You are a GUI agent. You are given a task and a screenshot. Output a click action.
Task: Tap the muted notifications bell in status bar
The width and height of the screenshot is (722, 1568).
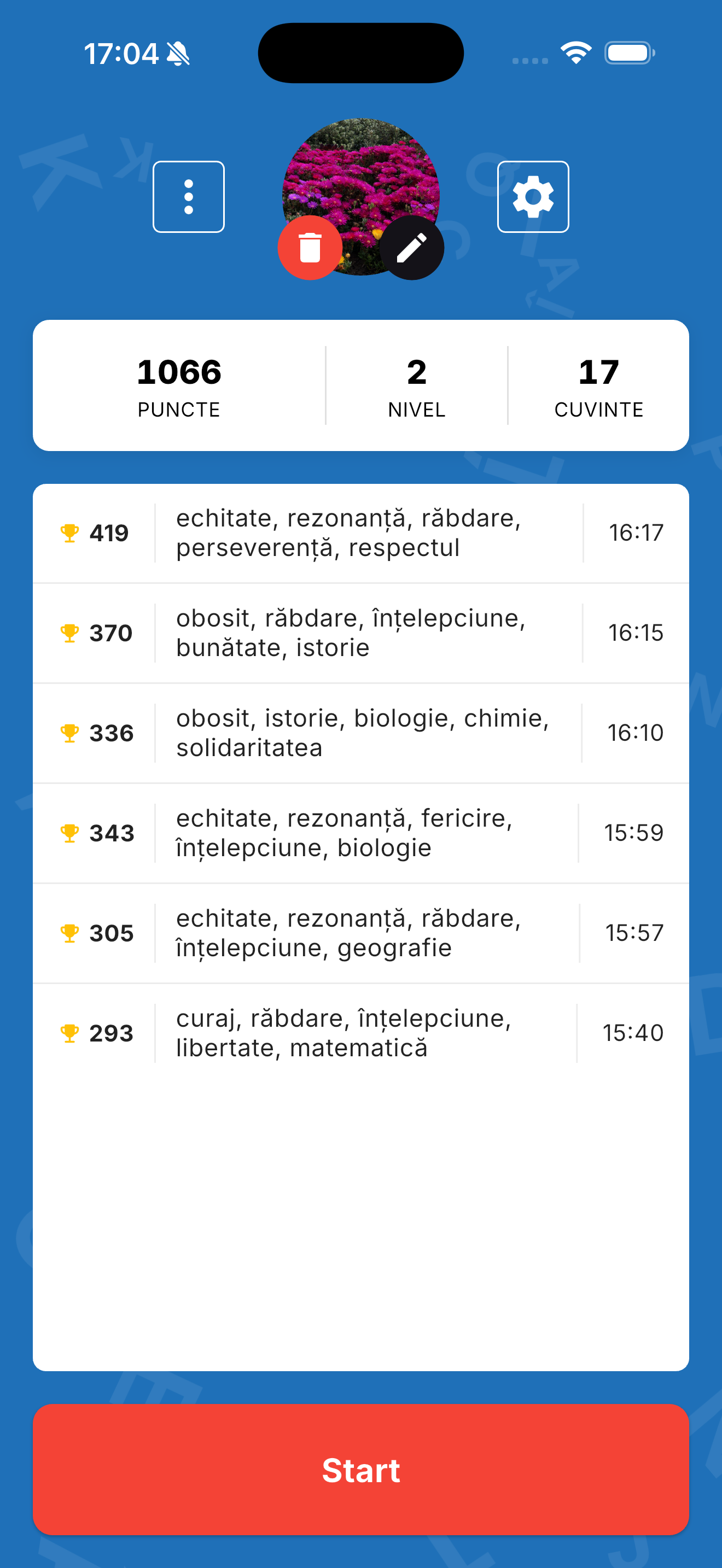[178, 53]
